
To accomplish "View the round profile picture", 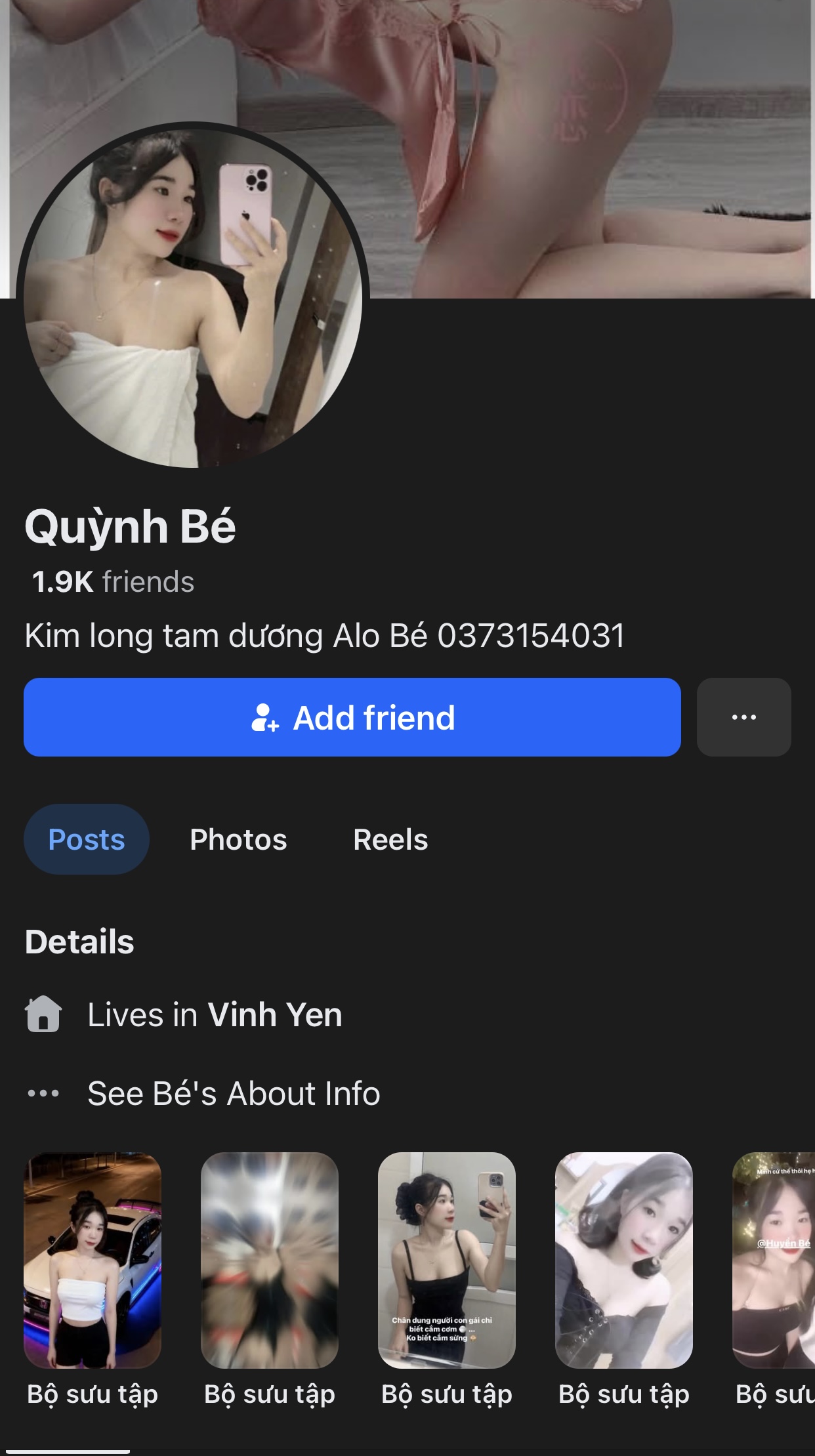I will click(x=192, y=297).
